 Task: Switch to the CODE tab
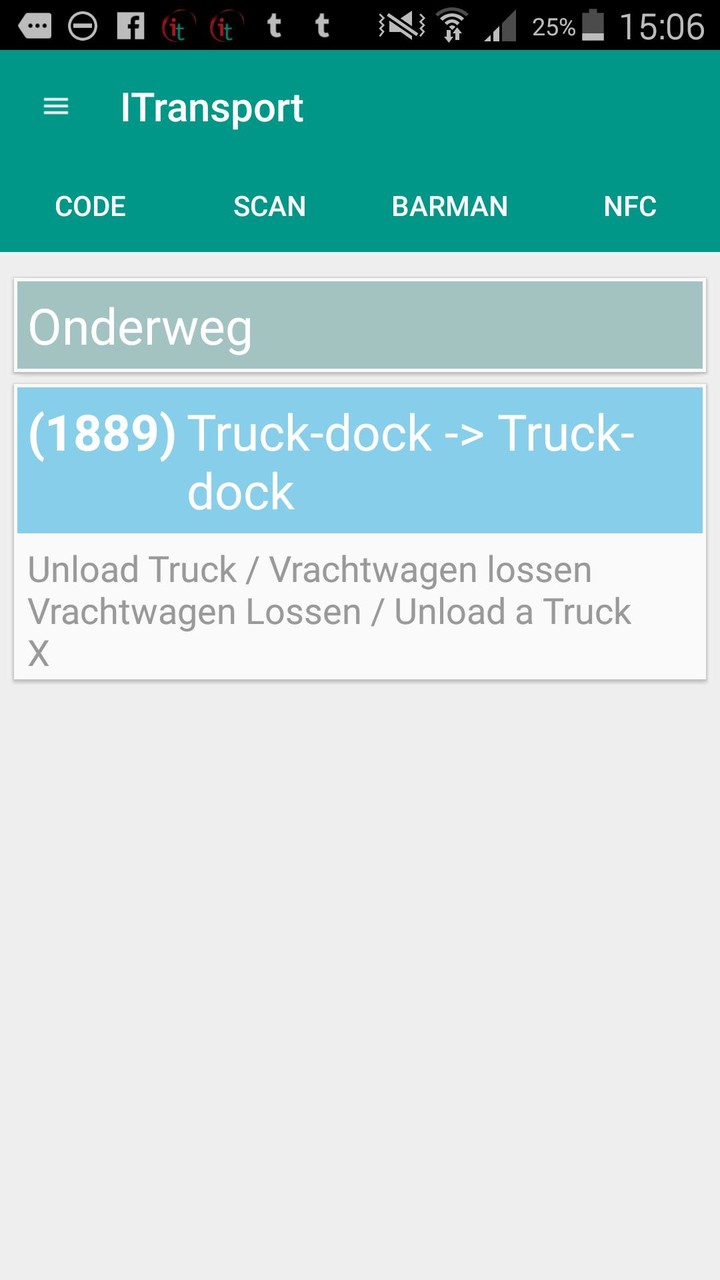pos(90,207)
